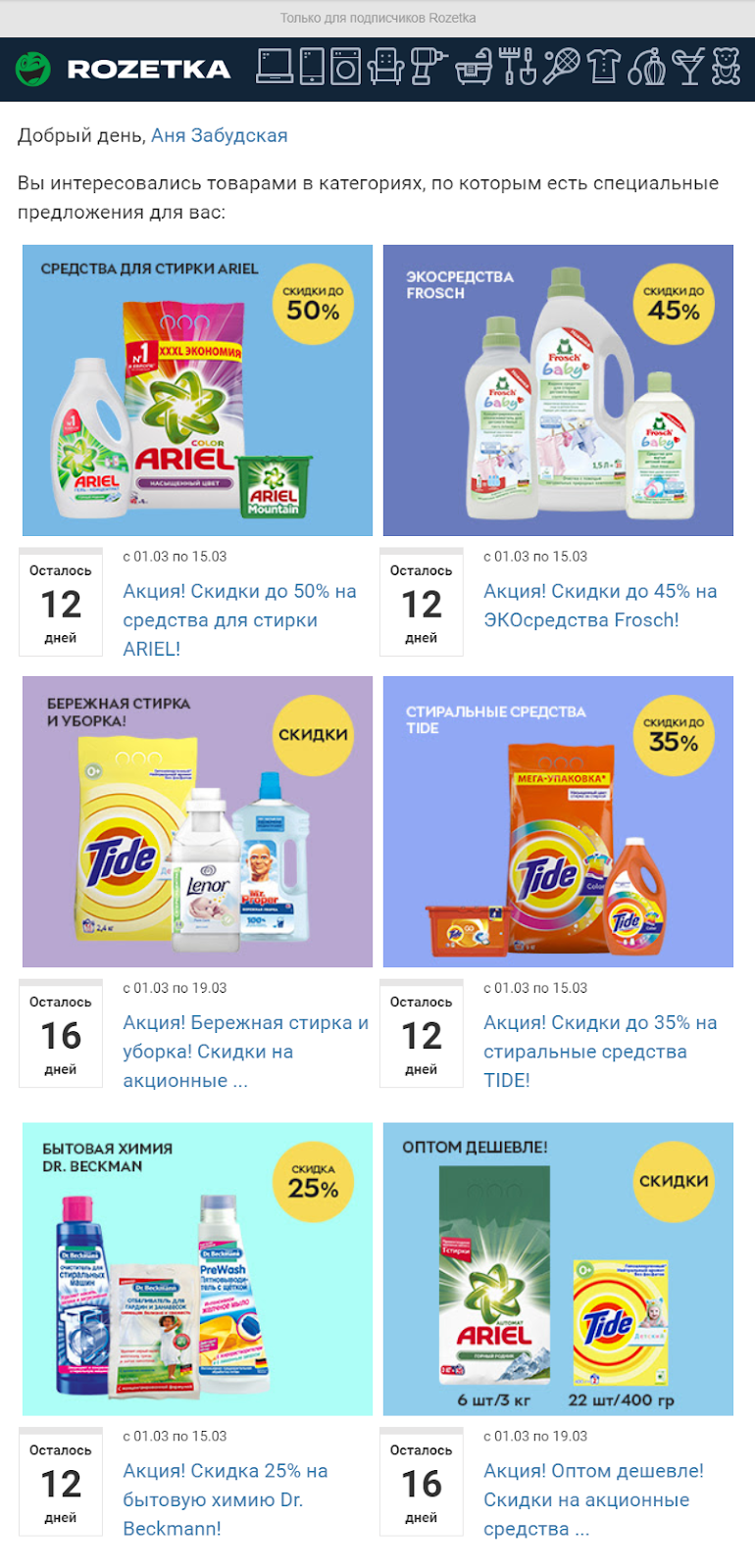Open the armchair furniture category icon
755x1568 pixels.
[x=384, y=67]
